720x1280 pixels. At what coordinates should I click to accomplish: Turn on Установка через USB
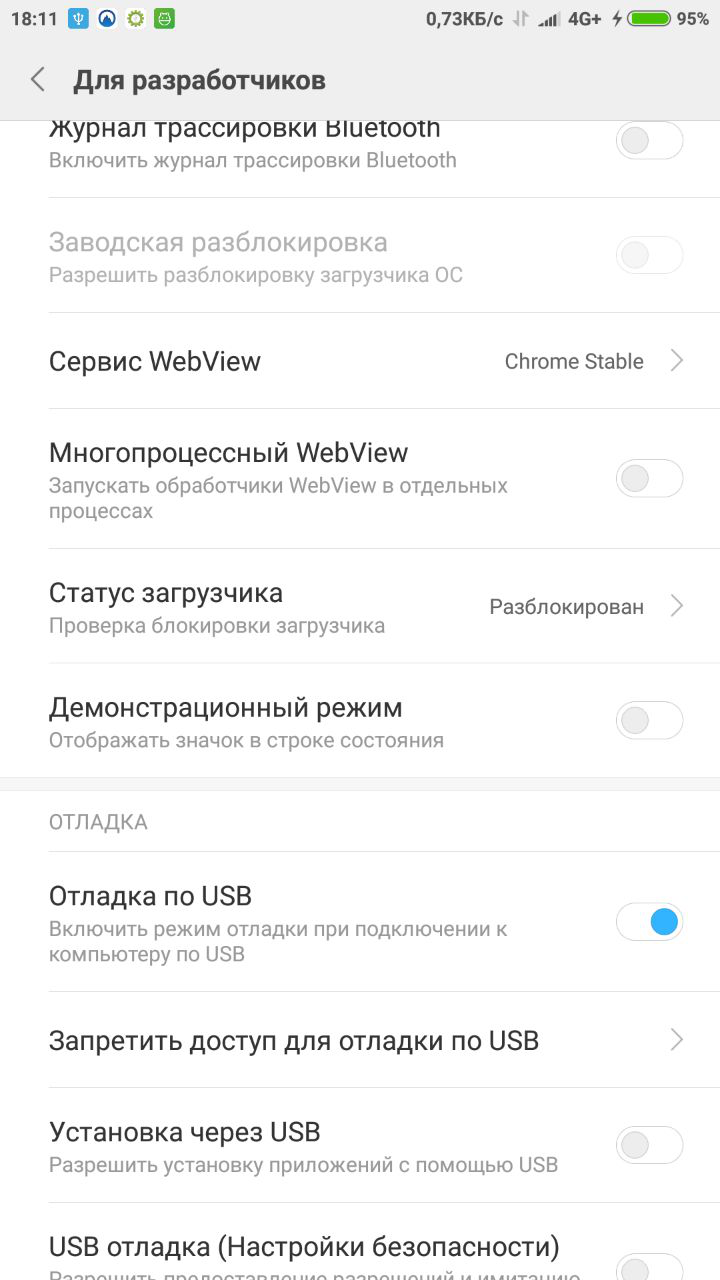pyautogui.click(x=648, y=1145)
